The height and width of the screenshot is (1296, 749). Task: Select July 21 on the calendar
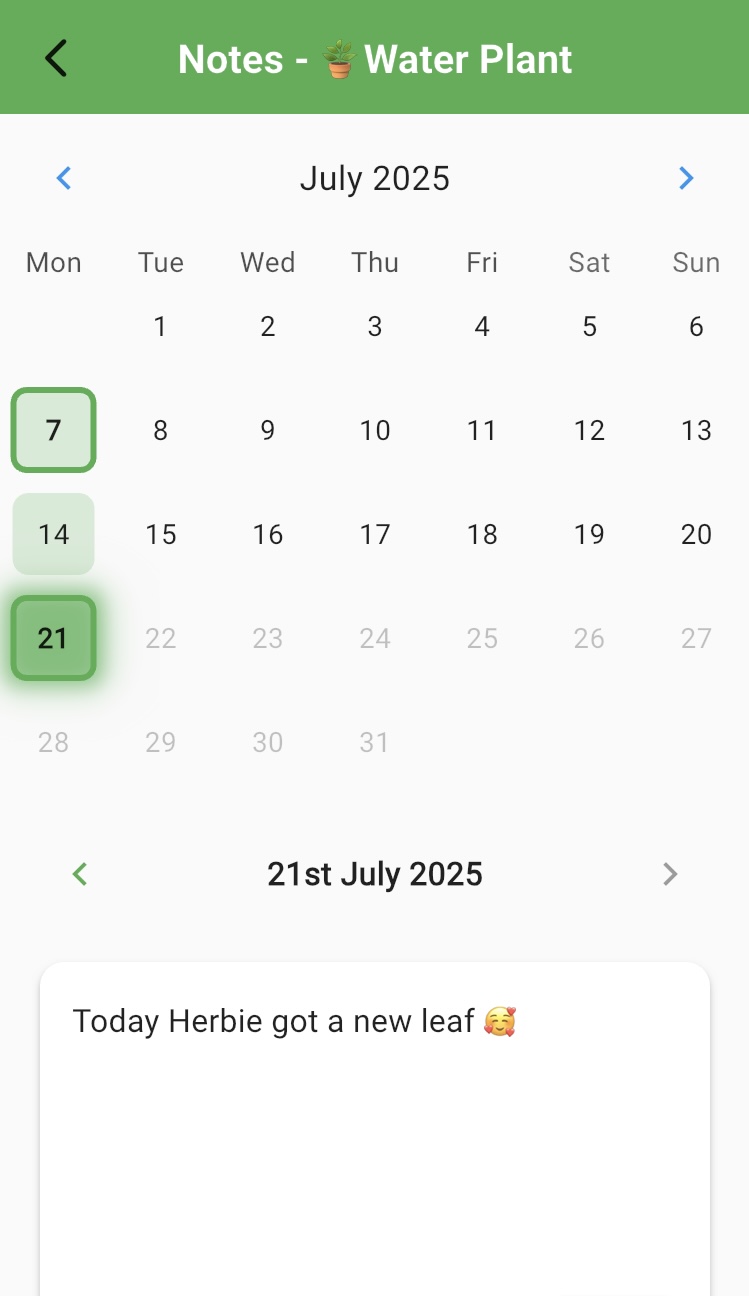point(53,638)
